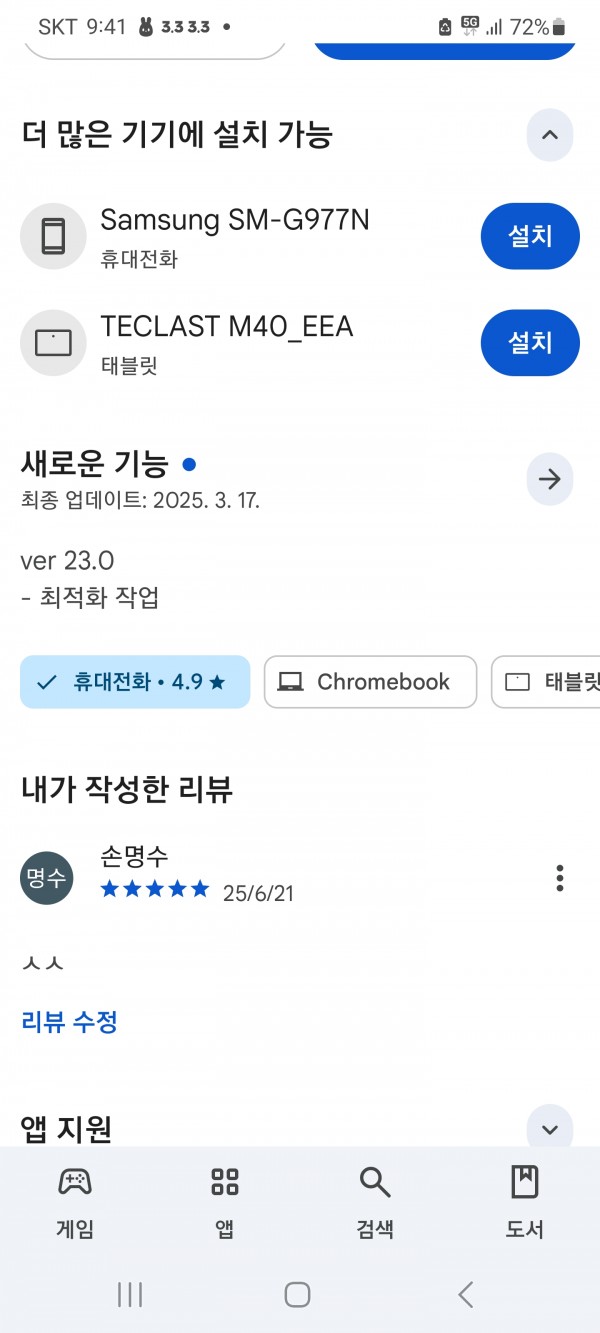This screenshot has width=600, height=1333.
Task: Switch to the 앱 tab
Action: [225, 1203]
